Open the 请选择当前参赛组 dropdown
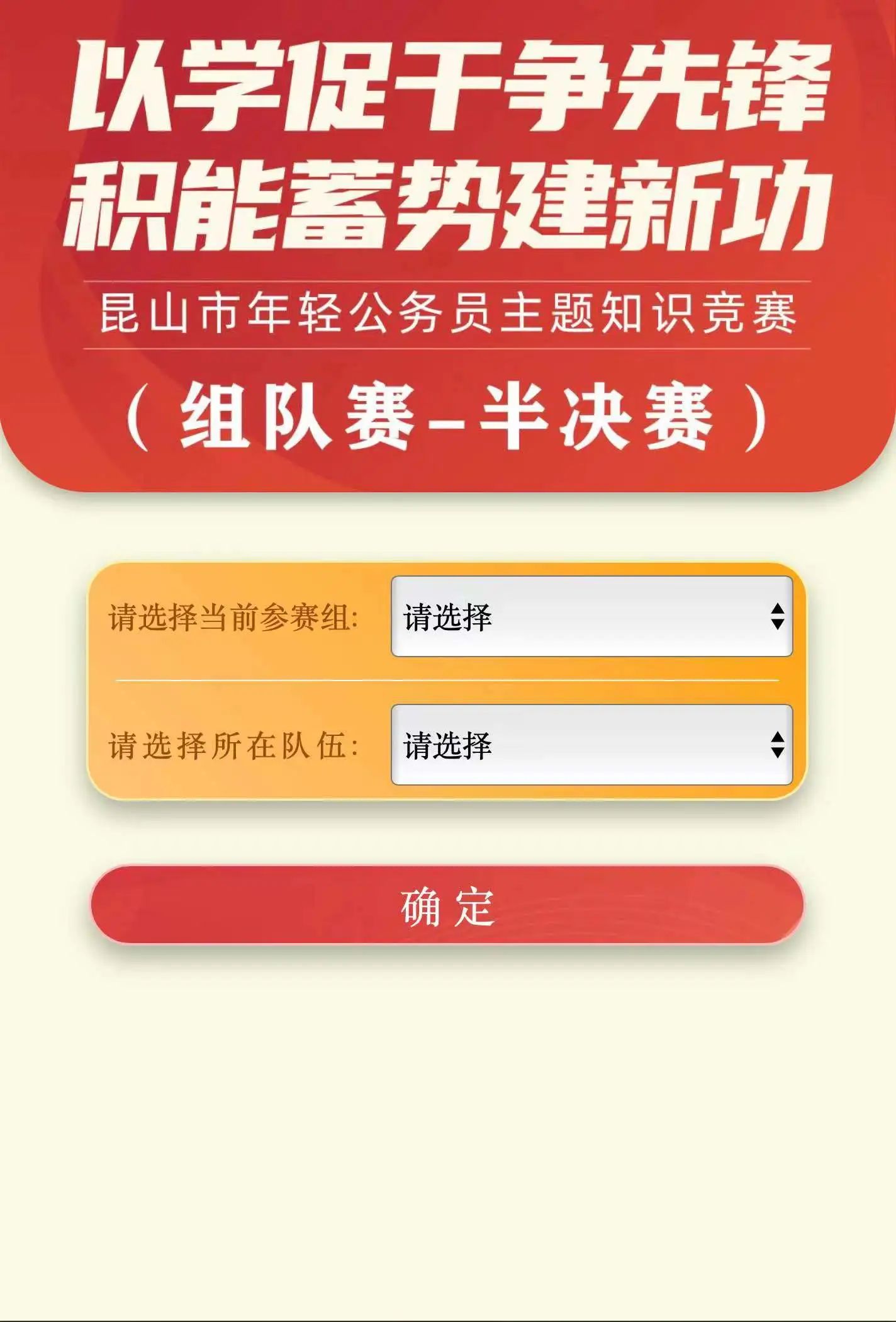Viewport: 896px width, 1322px height. (x=591, y=616)
